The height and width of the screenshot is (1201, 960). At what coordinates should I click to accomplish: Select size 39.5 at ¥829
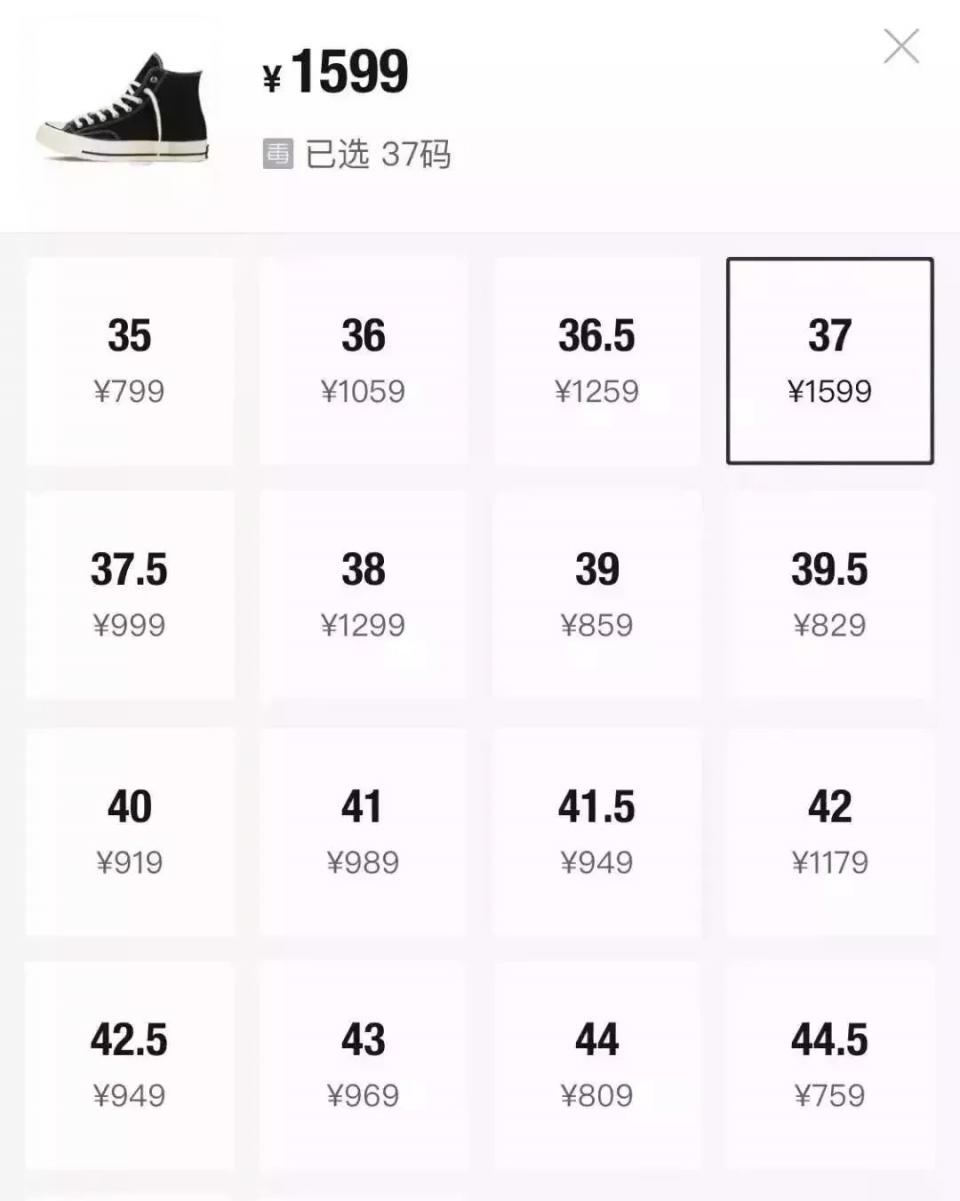[830, 595]
